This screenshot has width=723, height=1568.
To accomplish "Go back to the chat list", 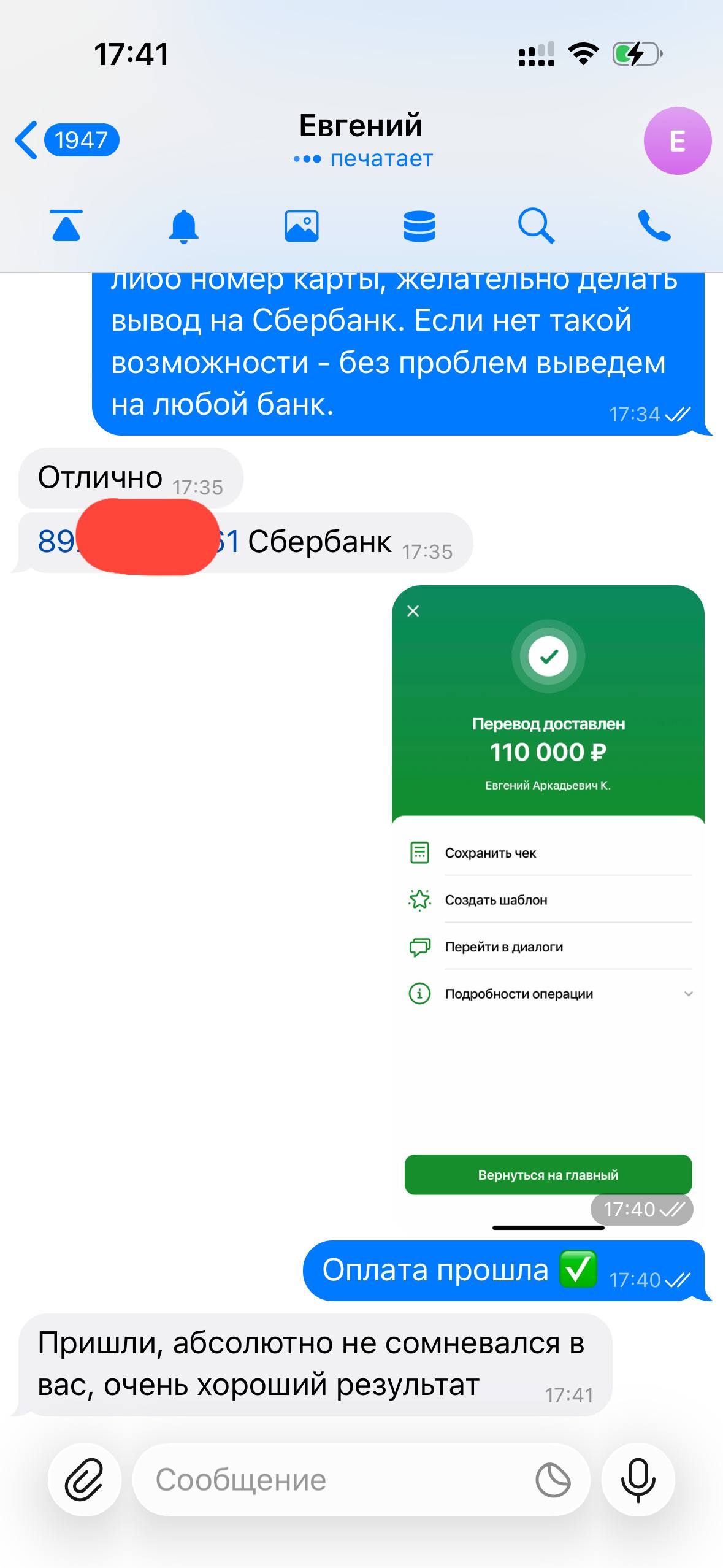I will coord(65,140).
